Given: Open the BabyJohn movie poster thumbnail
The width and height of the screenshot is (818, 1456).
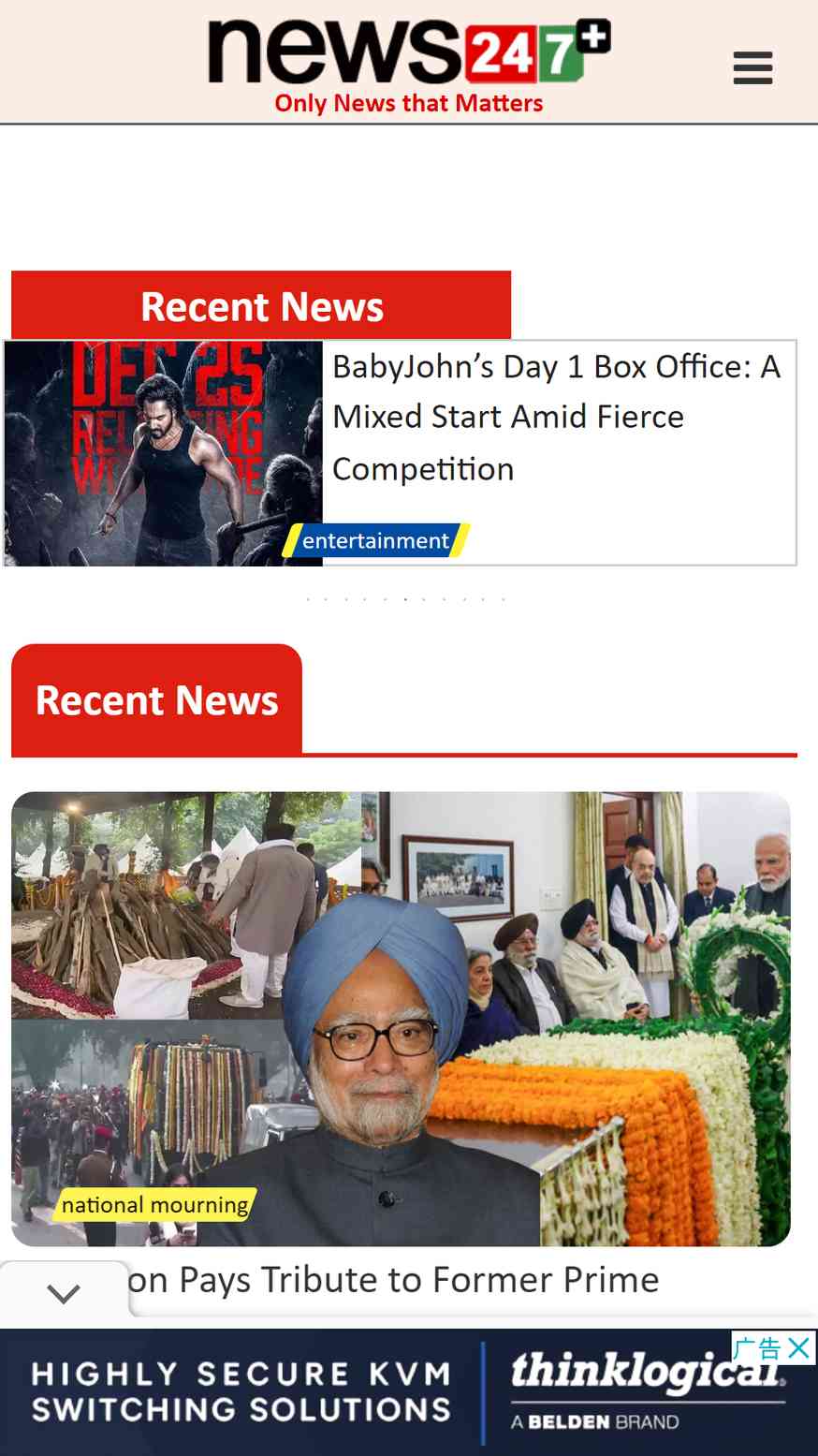Looking at the screenshot, I should coord(163,453).
